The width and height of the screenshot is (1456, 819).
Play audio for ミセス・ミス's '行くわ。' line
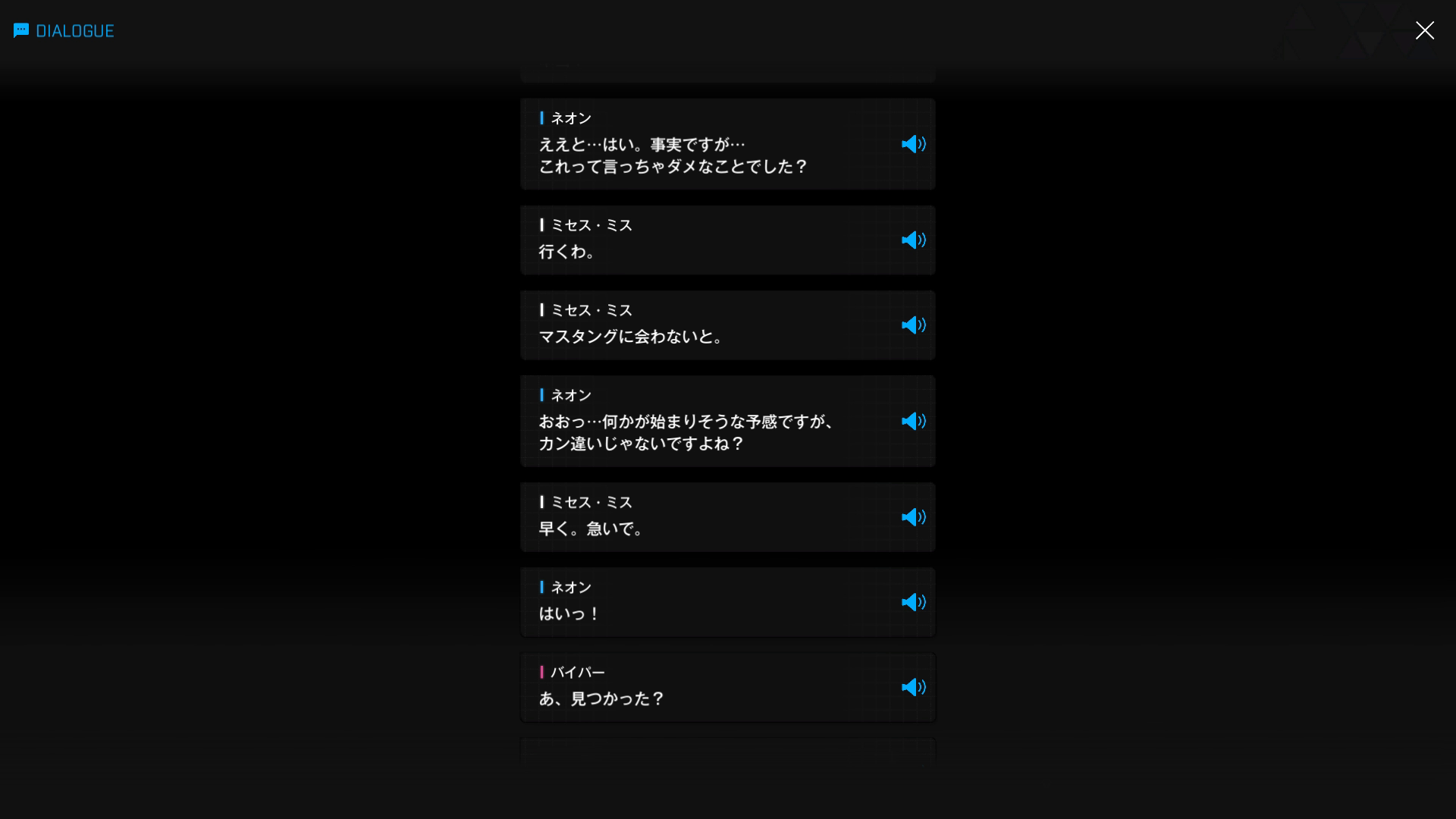[913, 240]
